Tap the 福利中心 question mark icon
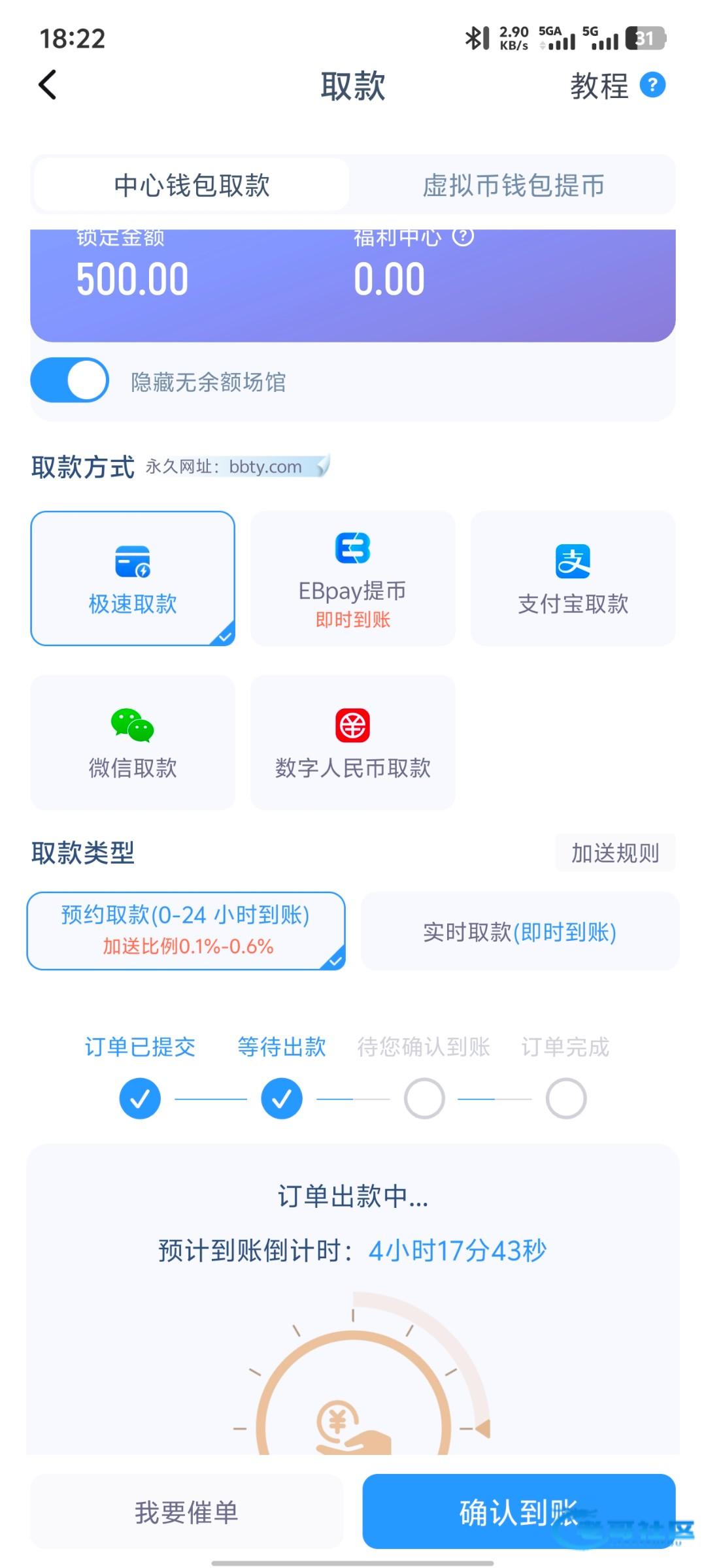Viewport: 706px width, 1568px height. pos(463,237)
